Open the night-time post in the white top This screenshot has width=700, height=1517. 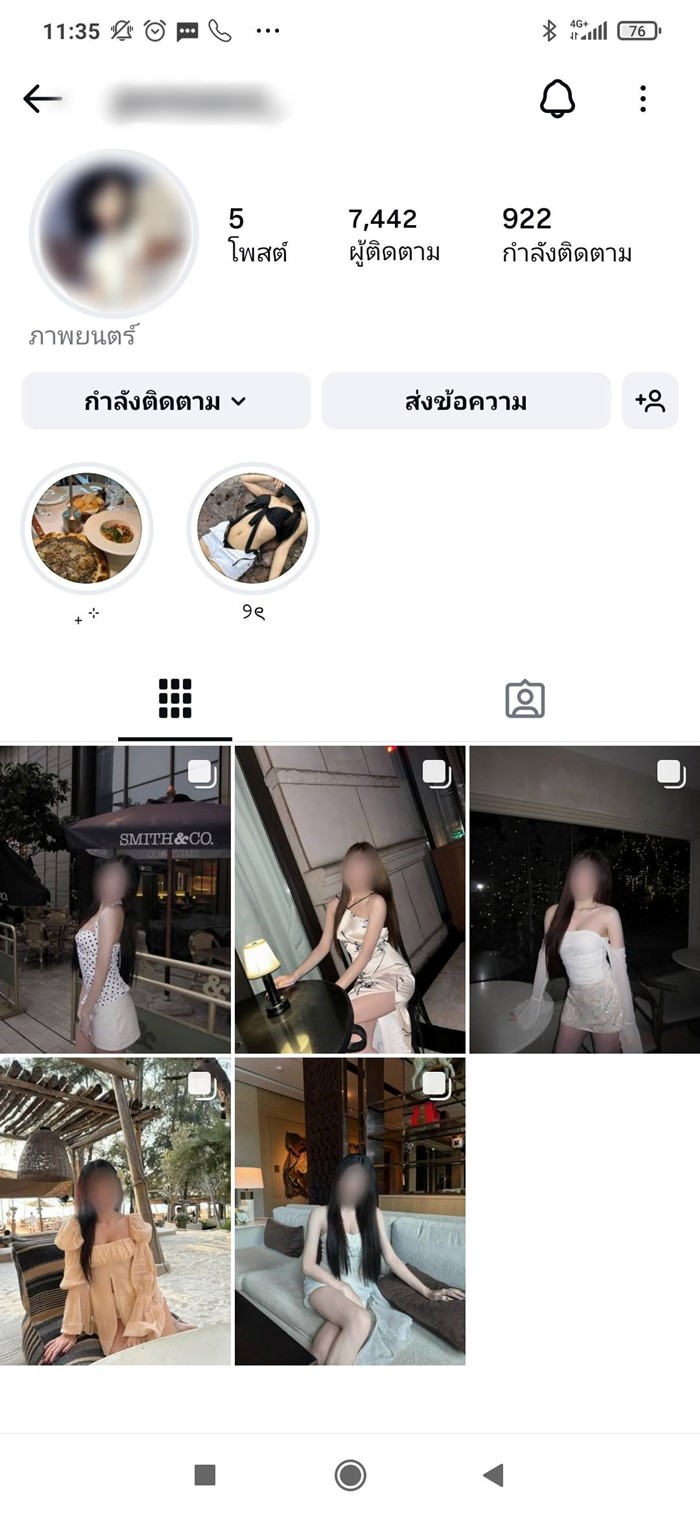pos(585,899)
